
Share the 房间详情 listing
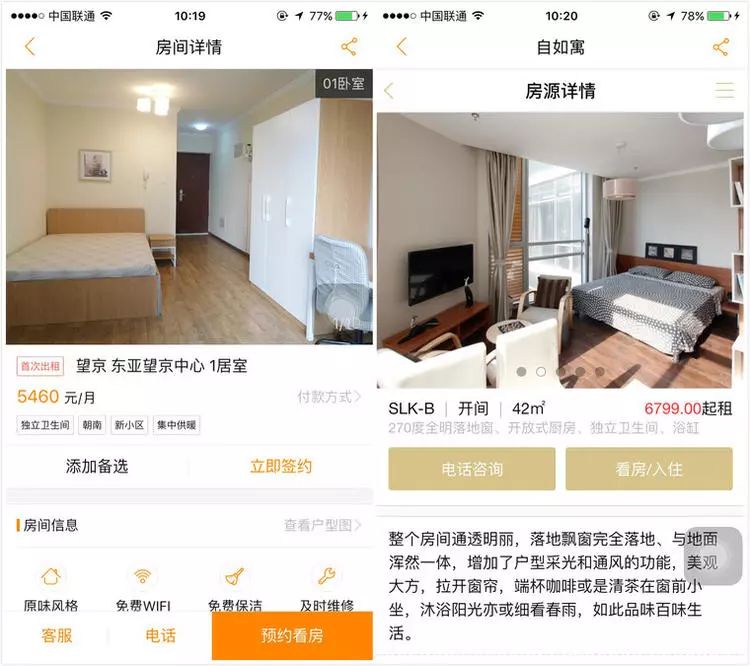pos(348,47)
